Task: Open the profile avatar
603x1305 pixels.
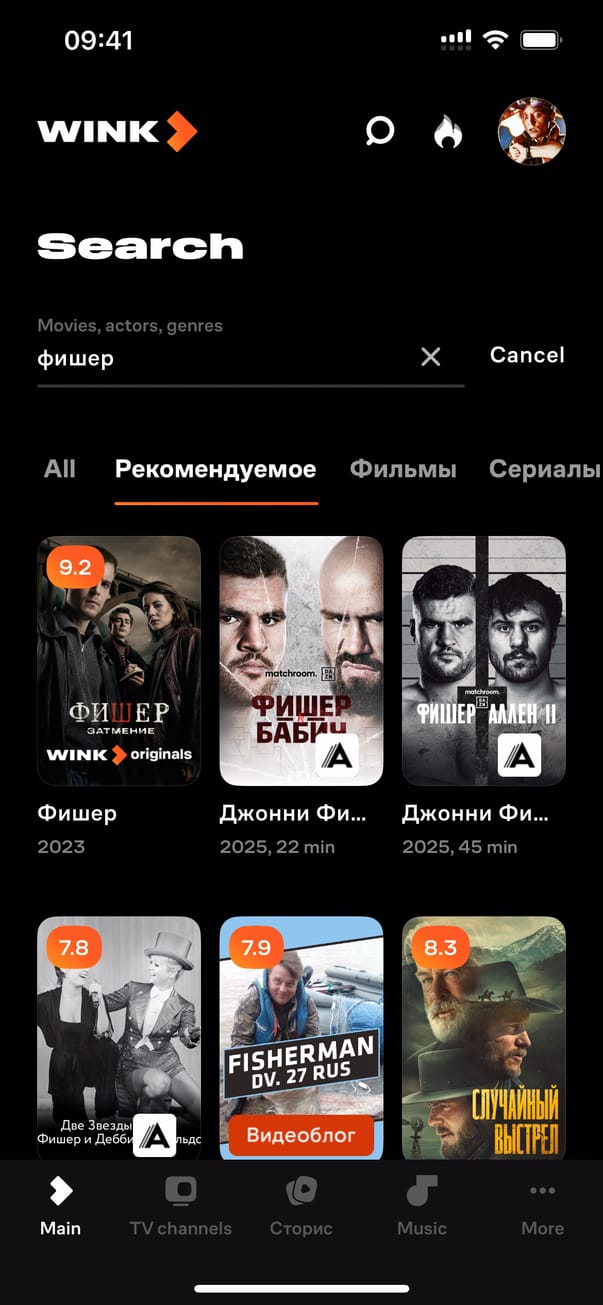Action: coord(532,131)
